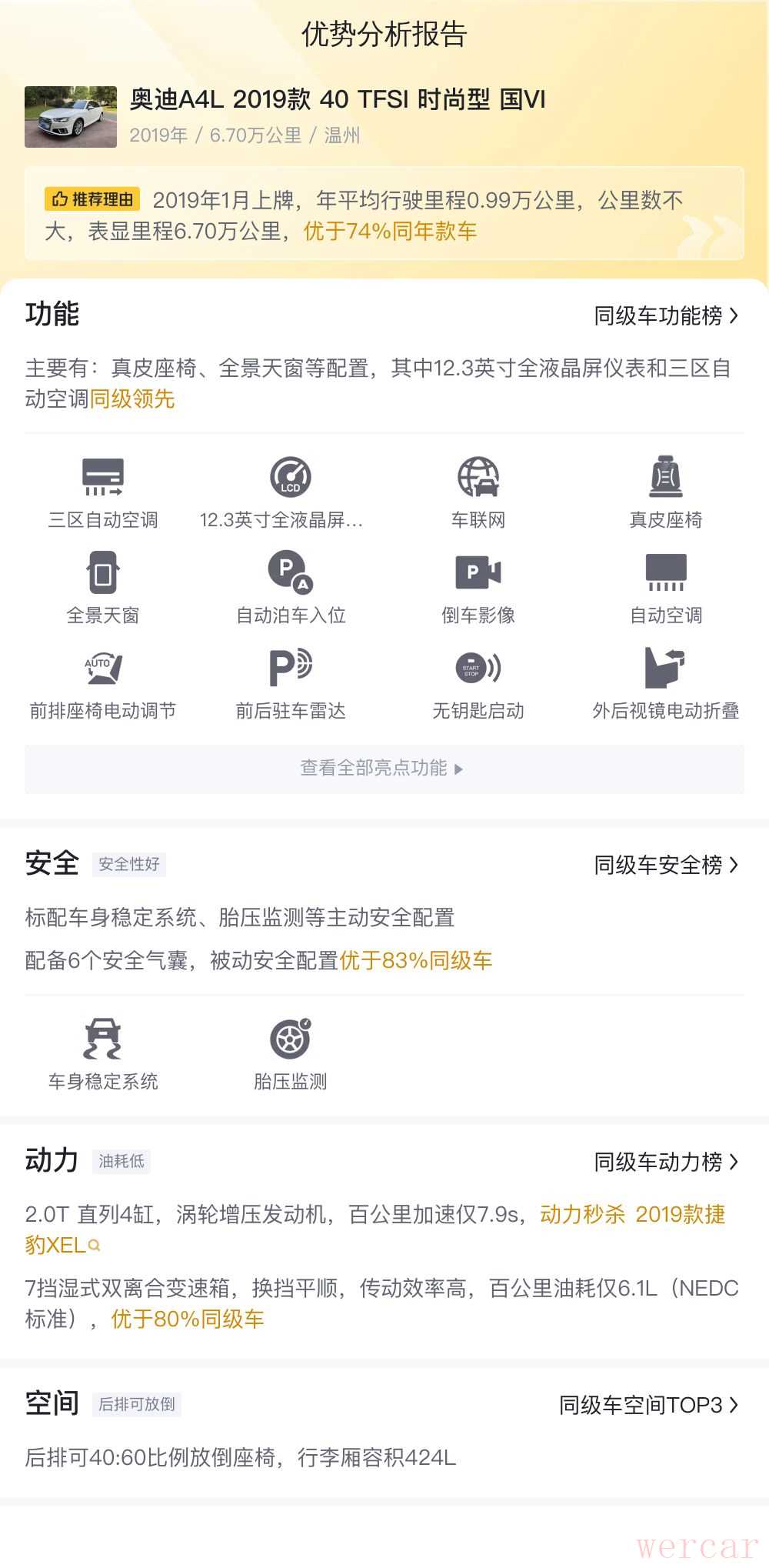This screenshot has width=769, height=1568.
Task: View all highlight features 查看全部亮点功能
Action: pyautogui.click(x=383, y=768)
